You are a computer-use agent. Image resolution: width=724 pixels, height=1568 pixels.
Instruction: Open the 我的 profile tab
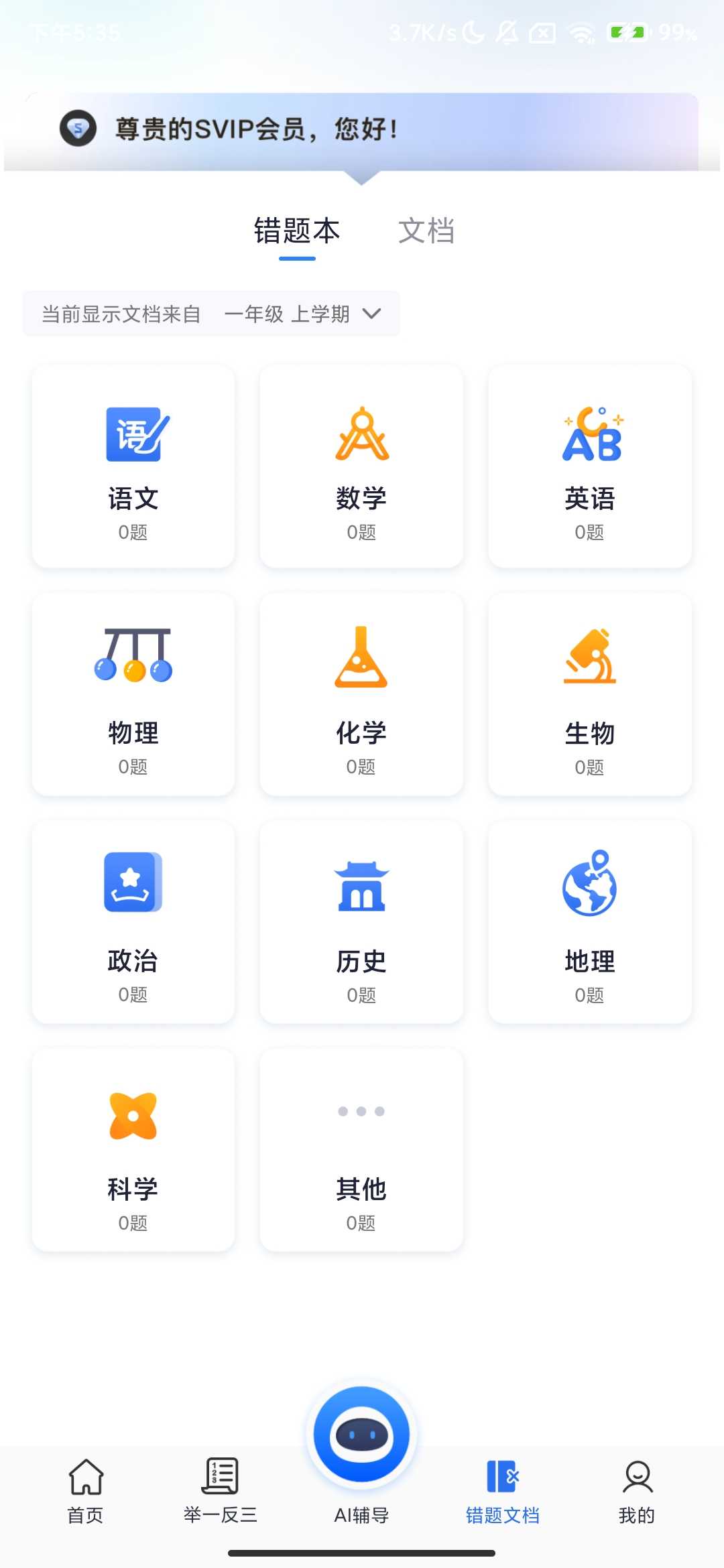(637, 1490)
